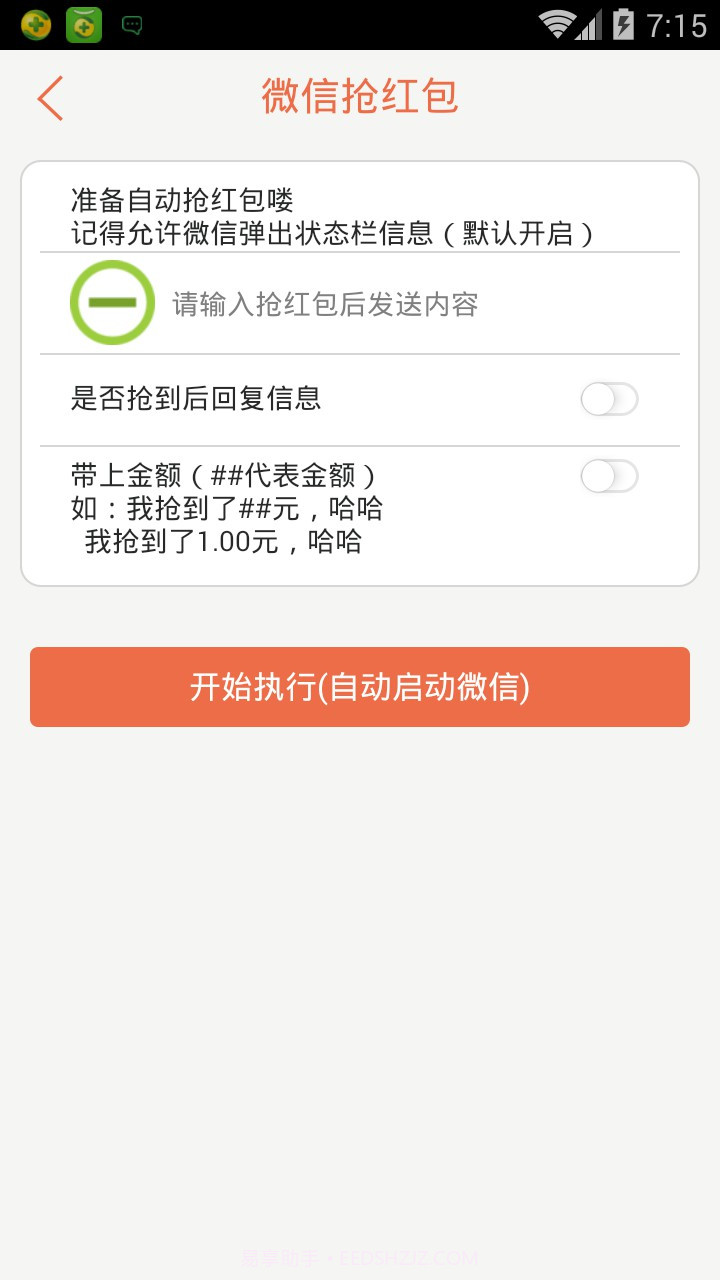Open the chat message notification icon
720x1280 pixels.
[x=132, y=24]
